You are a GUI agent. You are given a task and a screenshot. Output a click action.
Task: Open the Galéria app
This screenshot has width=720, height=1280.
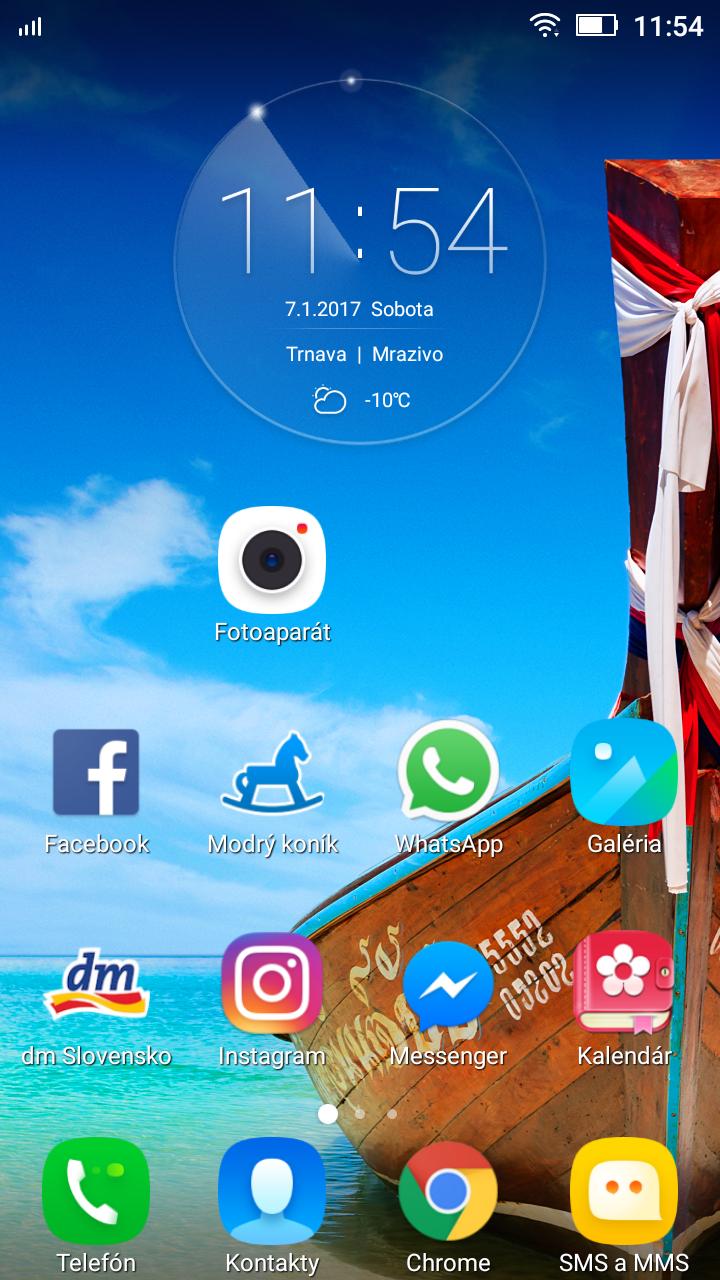pos(624,772)
